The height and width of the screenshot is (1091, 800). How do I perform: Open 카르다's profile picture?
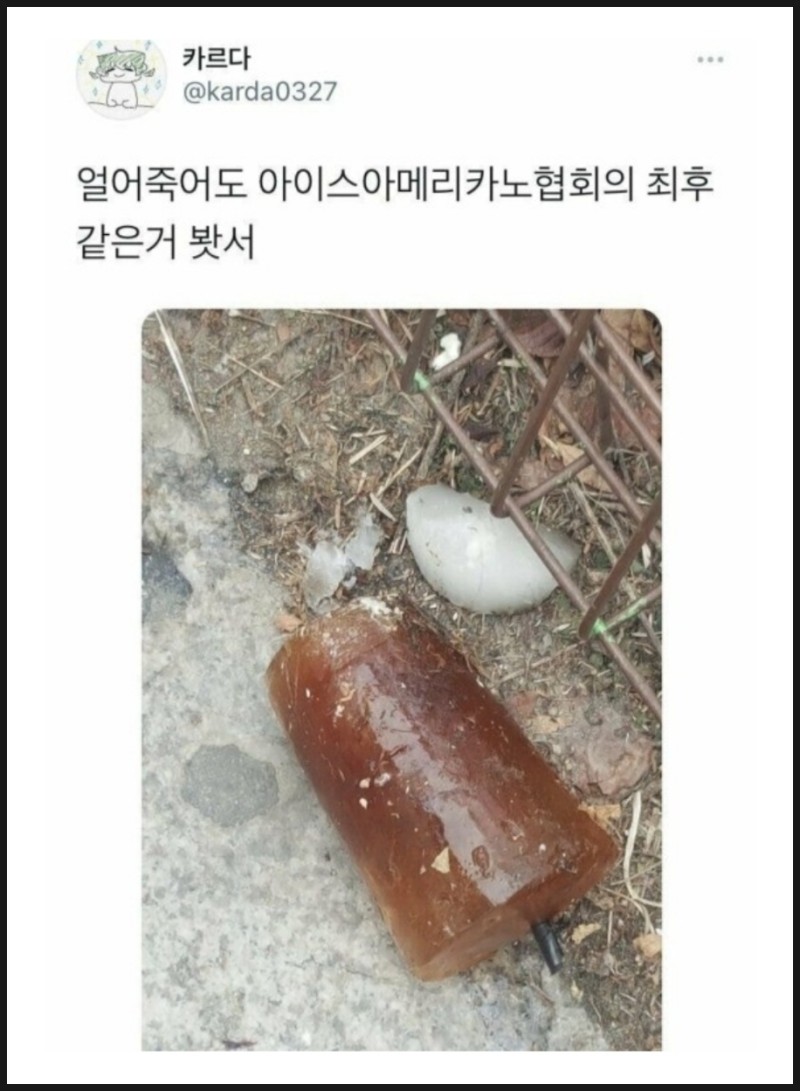121,79
